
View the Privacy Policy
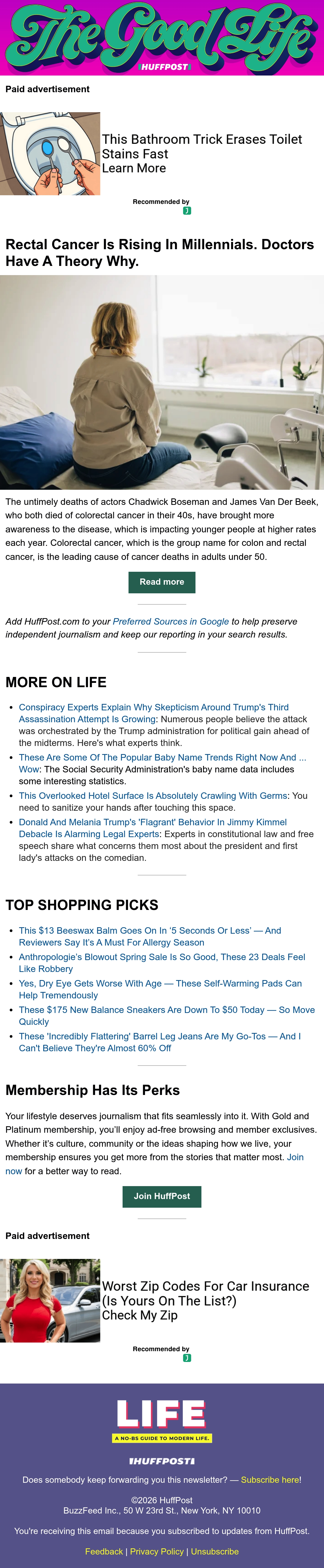157,1551
